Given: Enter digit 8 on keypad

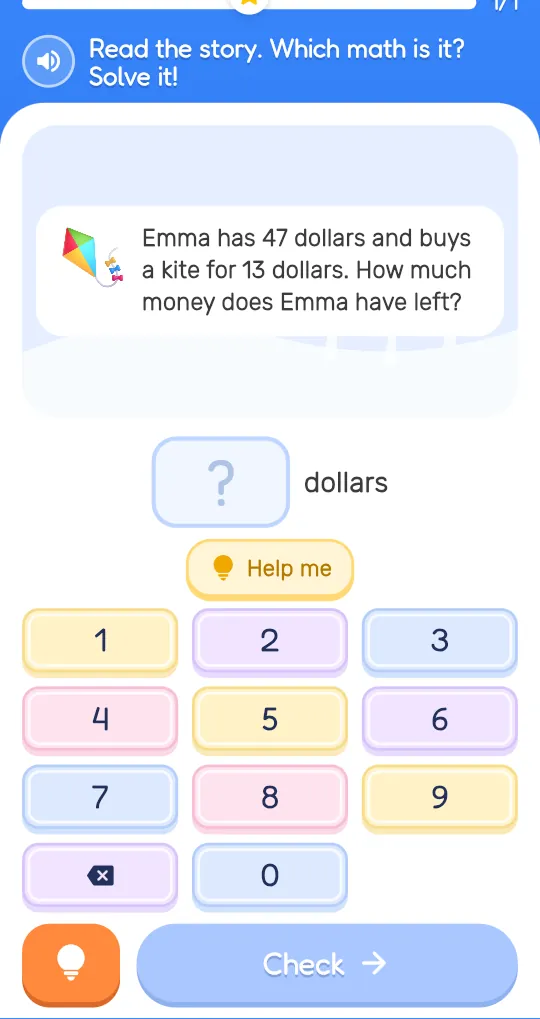Looking at the screenshot, I should 270,797.
